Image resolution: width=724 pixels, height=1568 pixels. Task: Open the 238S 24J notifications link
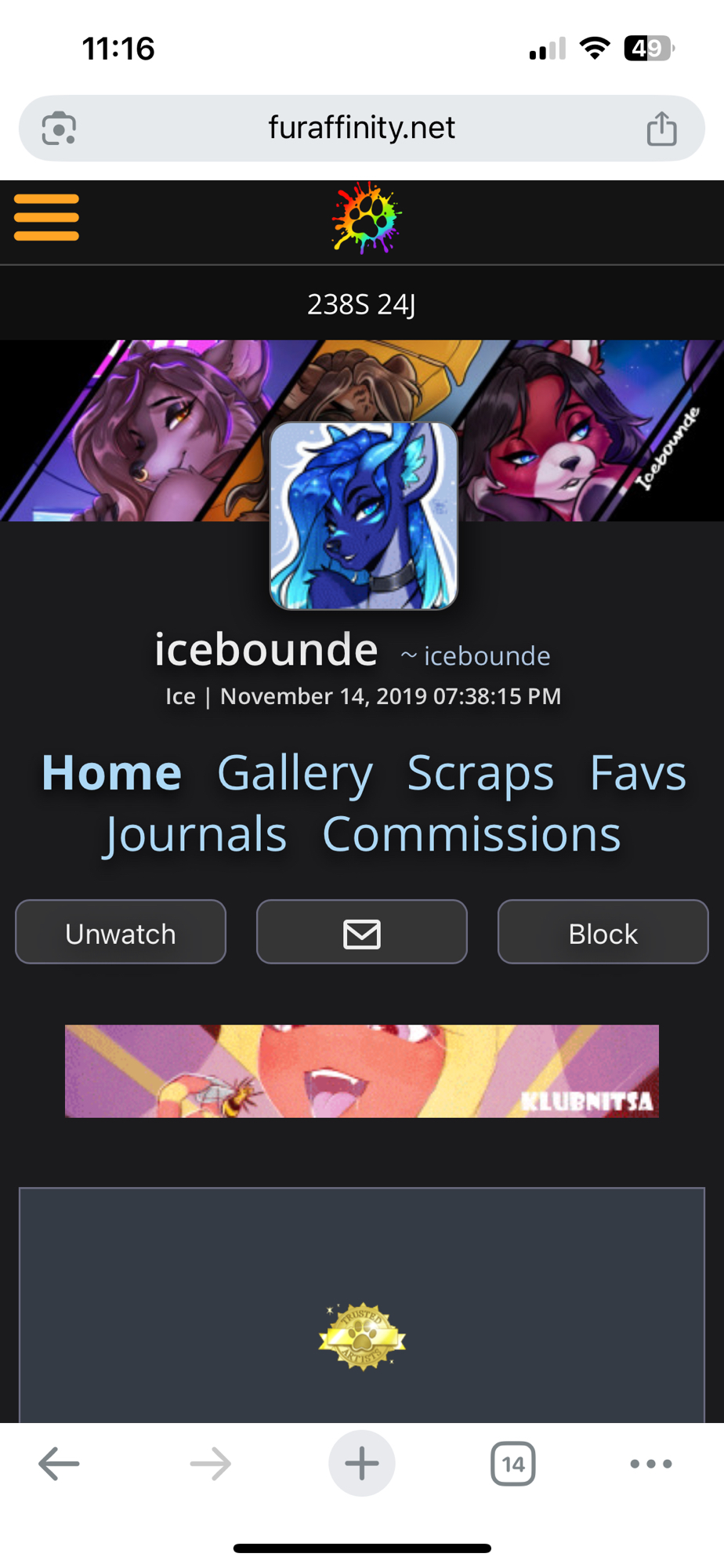point(361,304)
